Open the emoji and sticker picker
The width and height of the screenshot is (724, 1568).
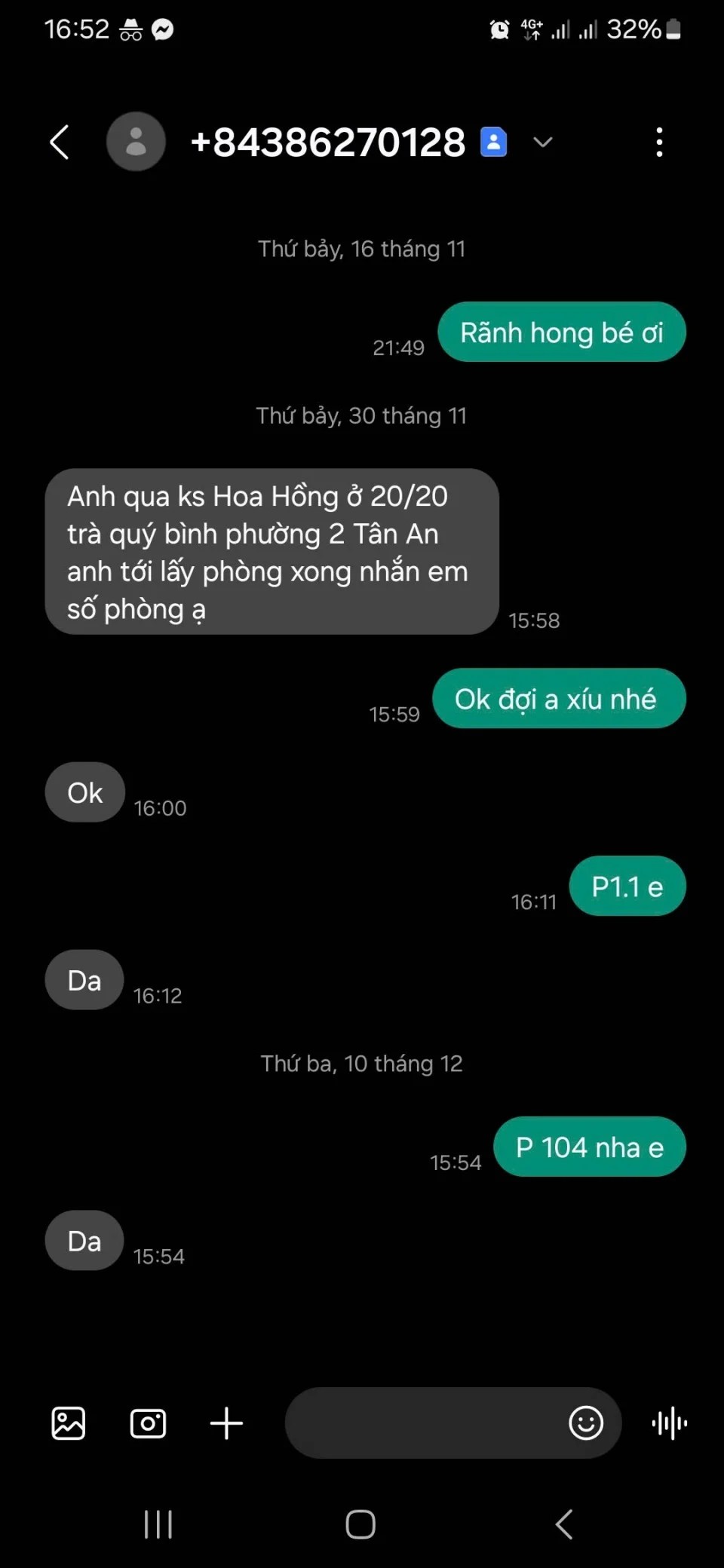point(586,1423)
